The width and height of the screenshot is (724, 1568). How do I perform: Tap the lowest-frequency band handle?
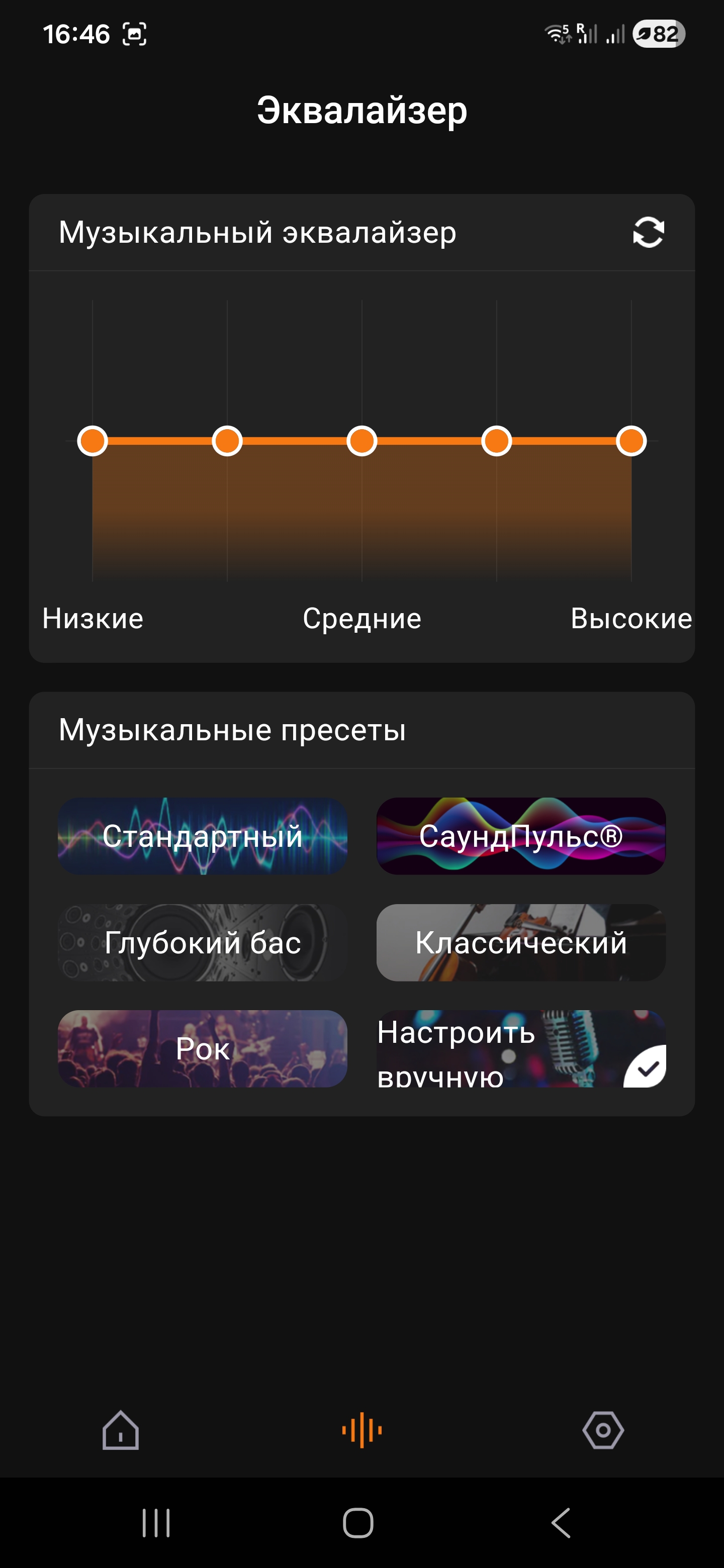93,441
